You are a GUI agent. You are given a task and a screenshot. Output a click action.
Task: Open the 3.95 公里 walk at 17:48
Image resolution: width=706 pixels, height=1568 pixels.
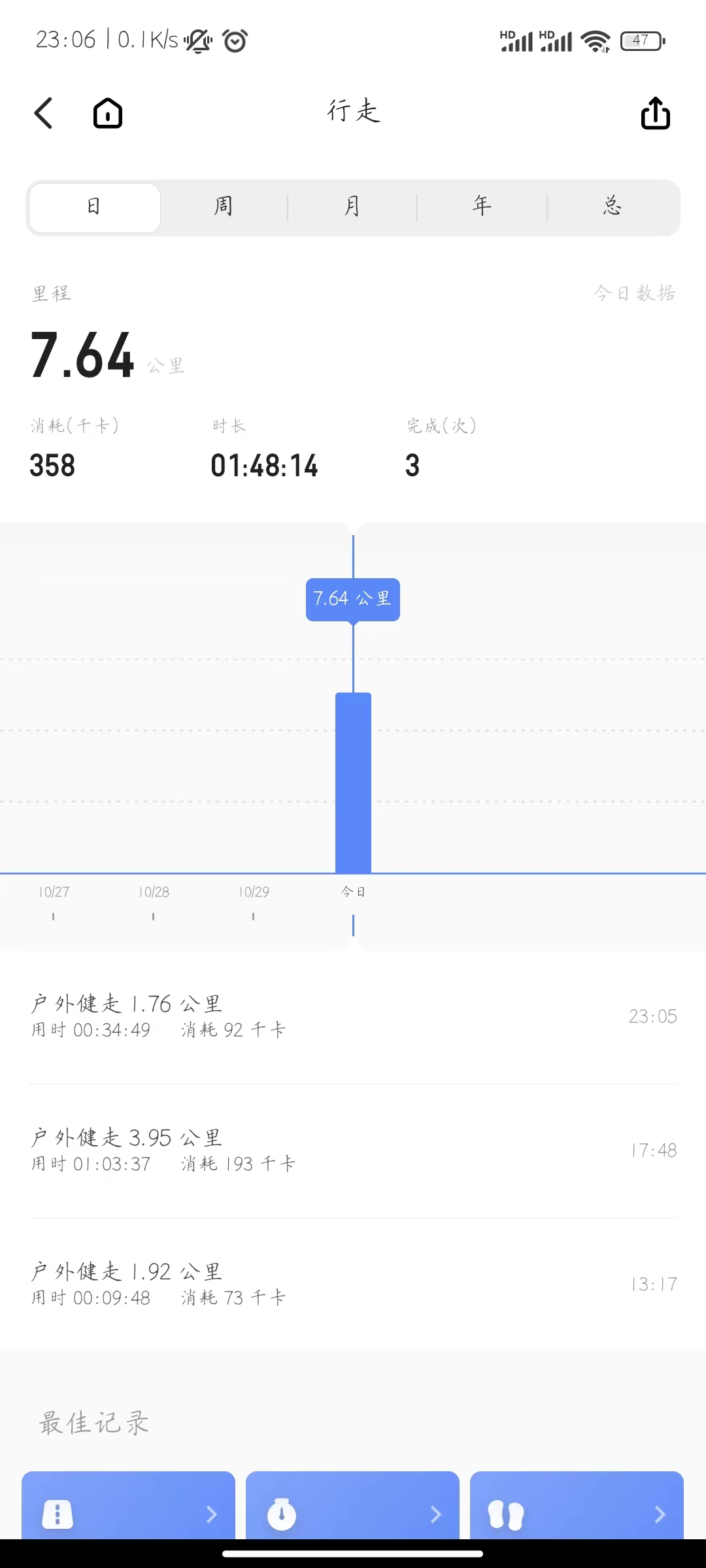[x=353, y=1151]
